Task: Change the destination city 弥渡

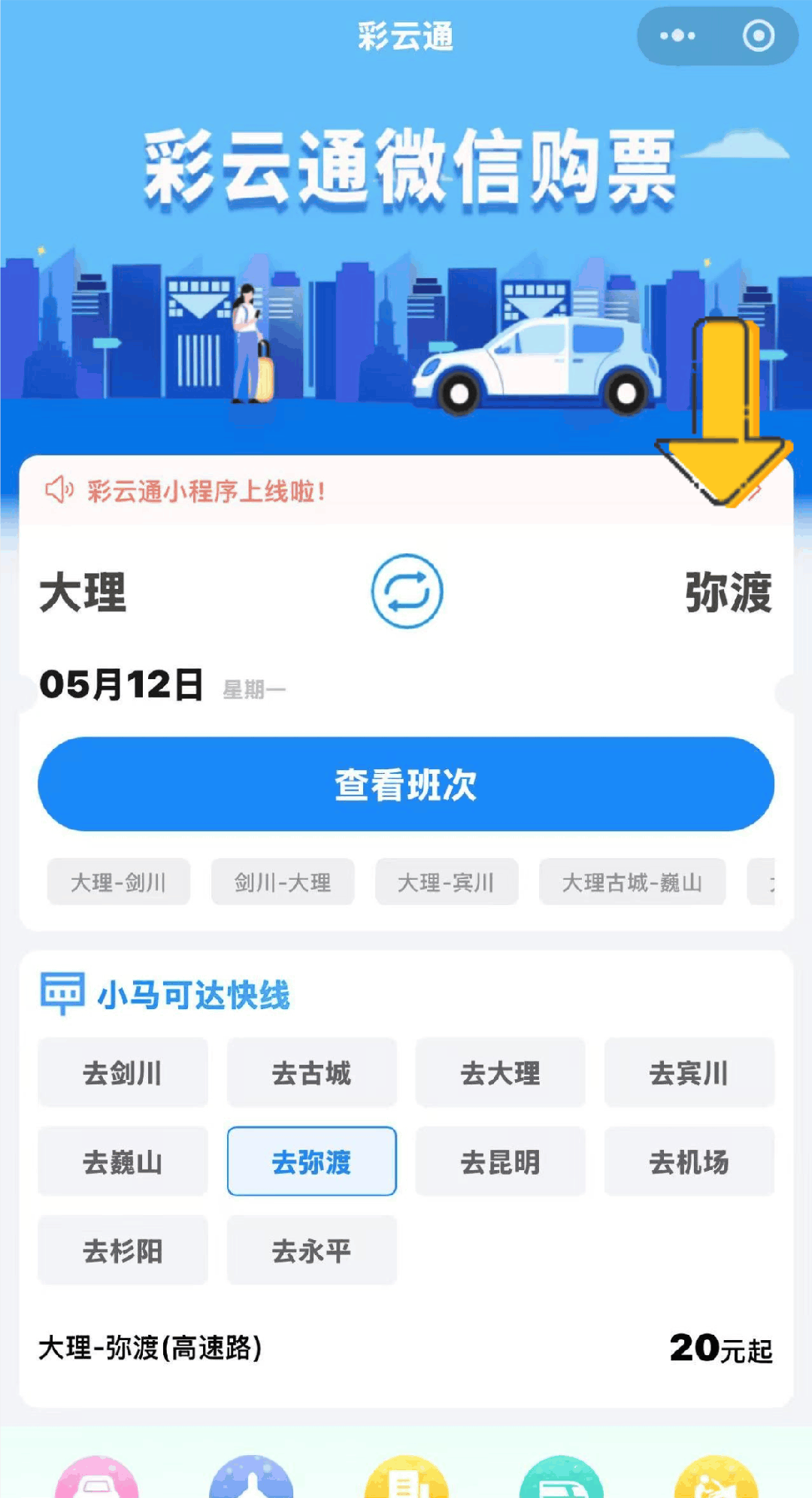Action: (x=728, y=593)
